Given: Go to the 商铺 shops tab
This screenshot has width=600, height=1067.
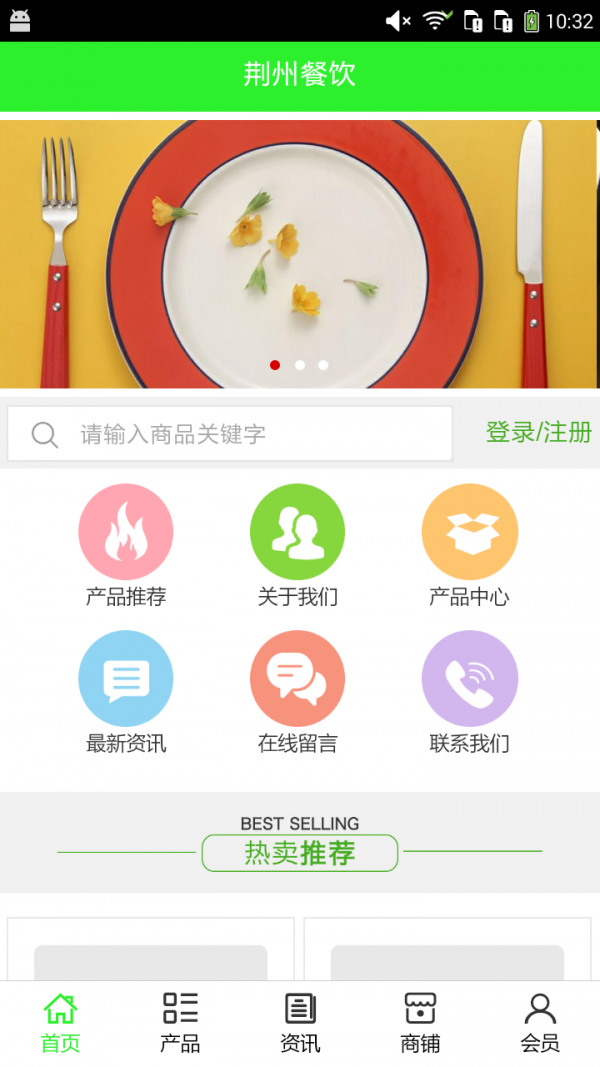Looking at the screenshot, I should pos(420,1022).
